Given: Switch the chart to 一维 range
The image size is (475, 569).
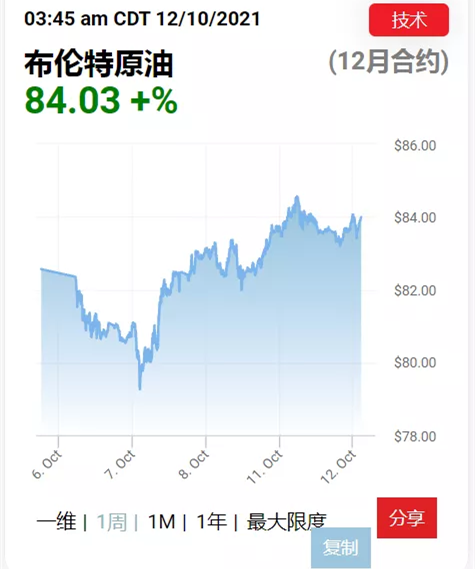Looking at the screenshot, I should 56,521.
